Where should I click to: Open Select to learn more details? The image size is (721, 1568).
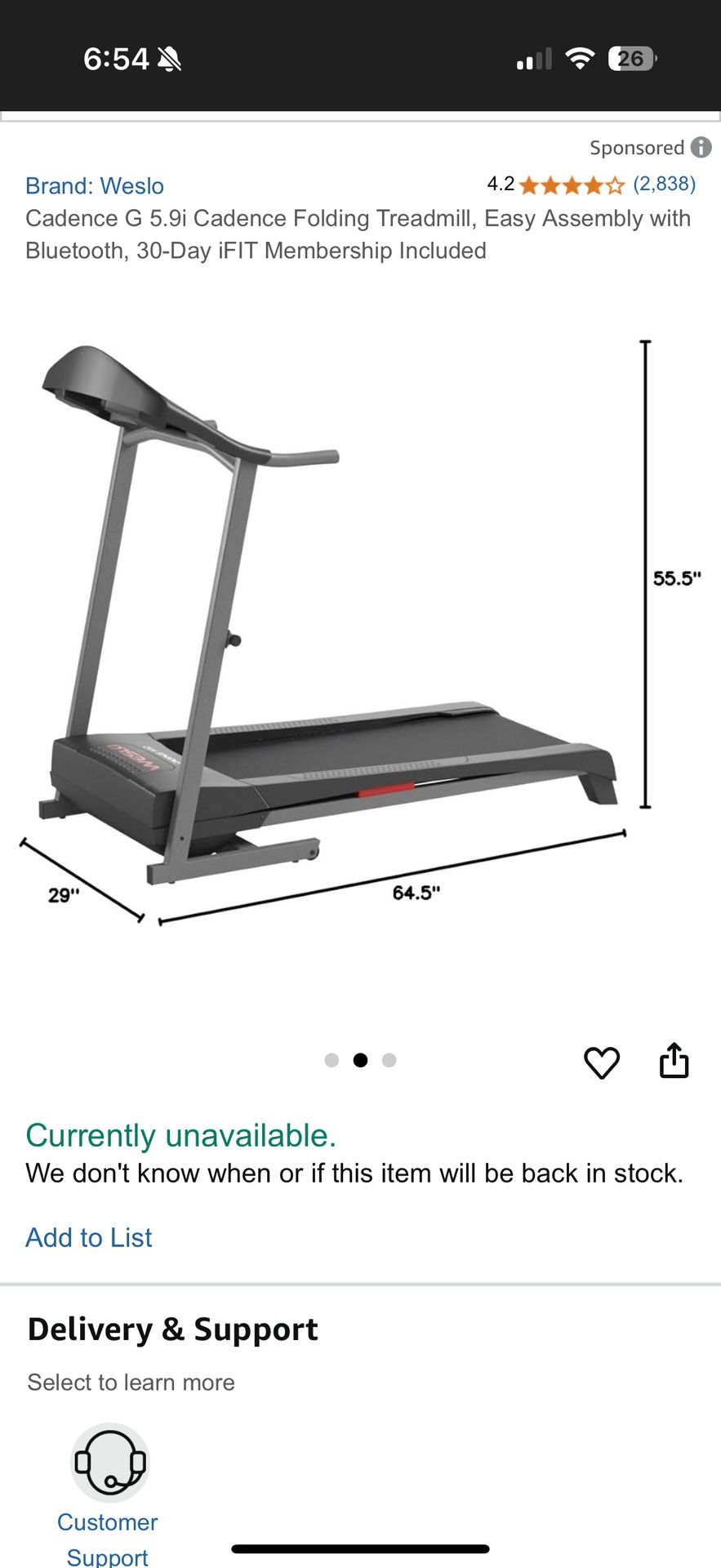[x=131, y=1382]
